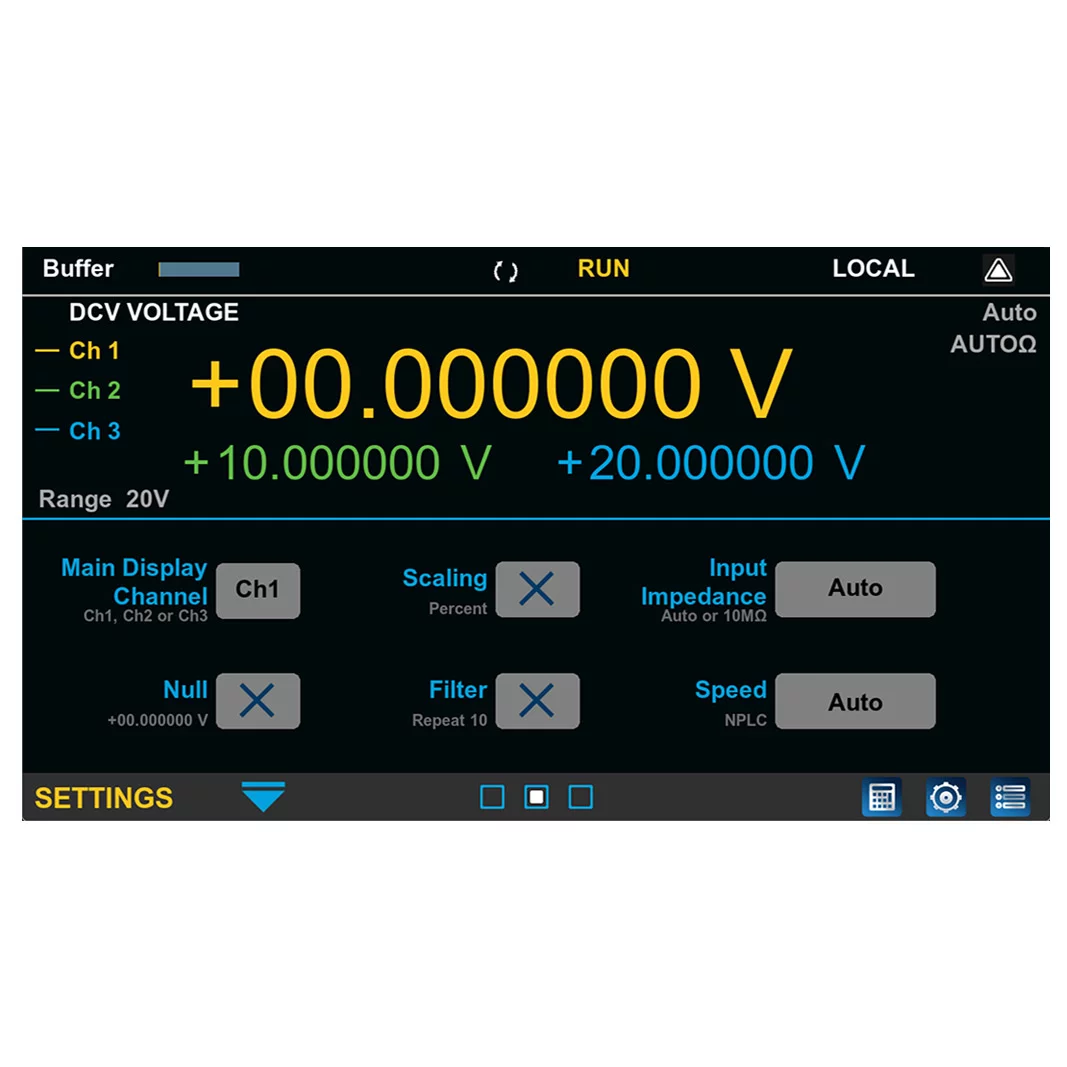1067x1067 pixels.
Task: Change Main Display Channel from Ch1
Action: tap(258, 590)
